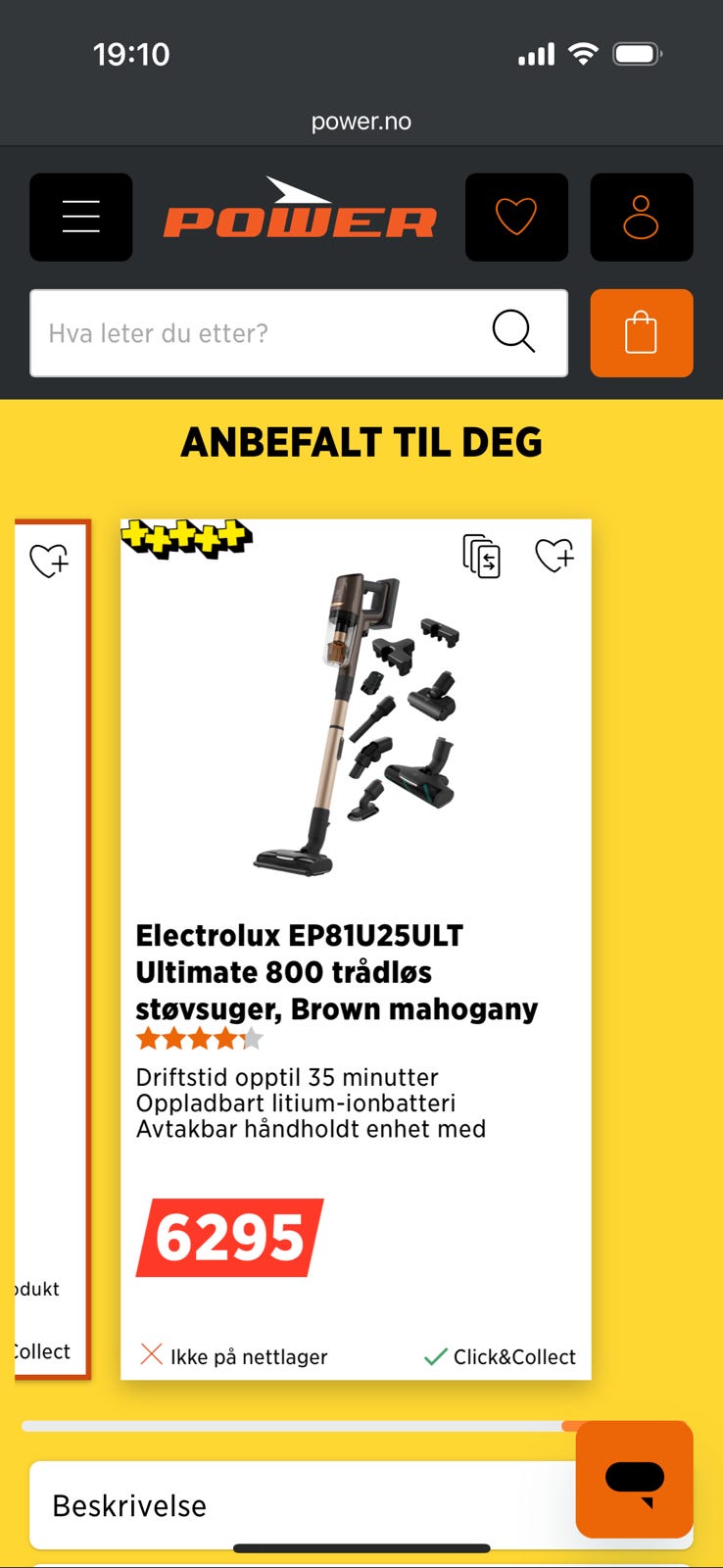Open the shopping bag cart
This screenshot has width=723, height=1568.
642,333
